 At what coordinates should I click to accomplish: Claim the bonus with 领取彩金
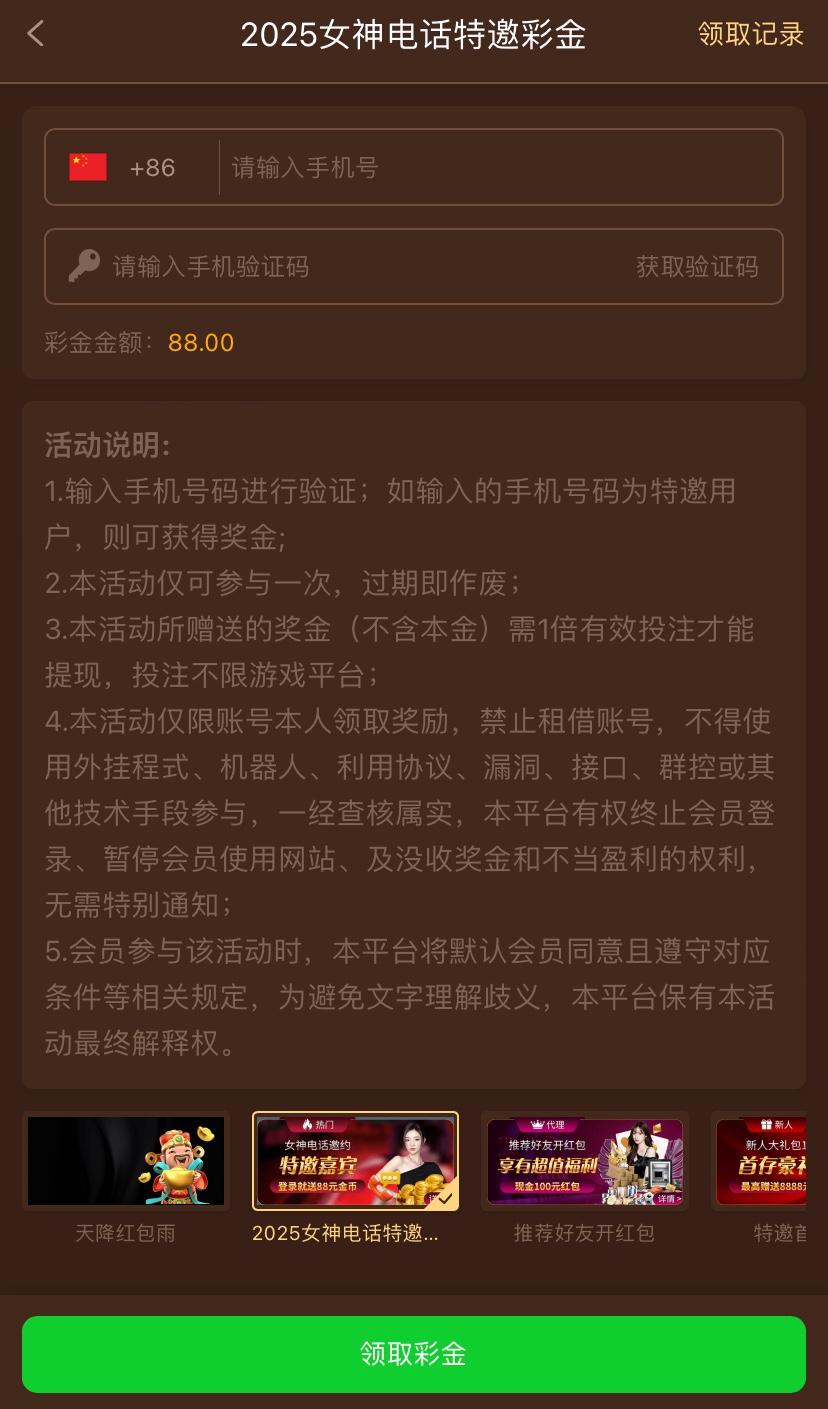point(414,1354)
